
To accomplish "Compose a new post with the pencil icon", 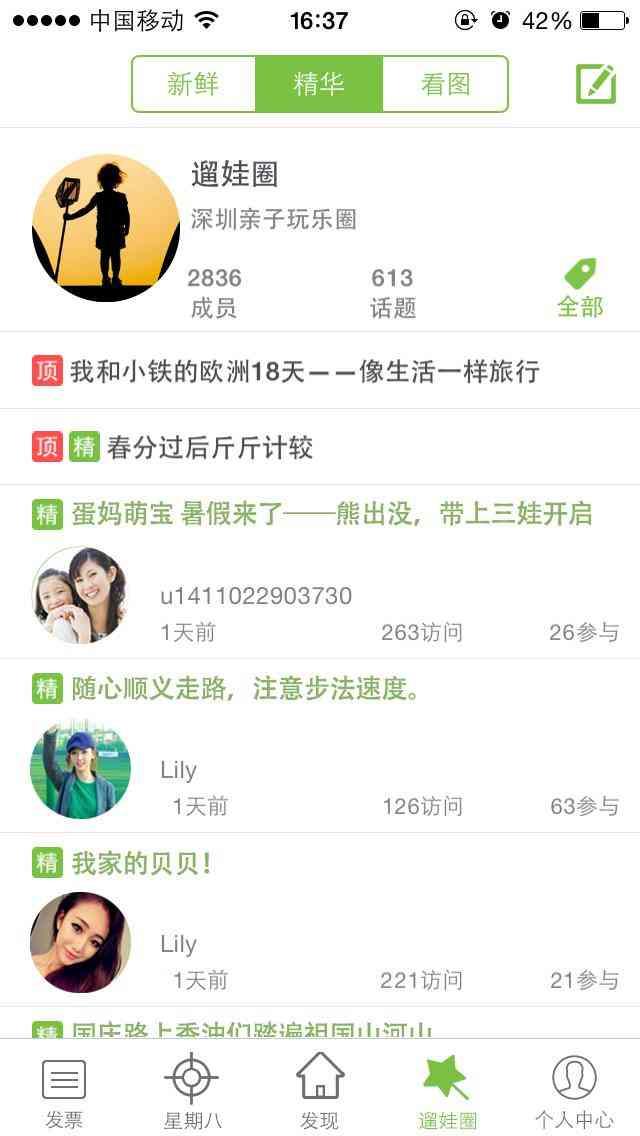I will (596, 84).
